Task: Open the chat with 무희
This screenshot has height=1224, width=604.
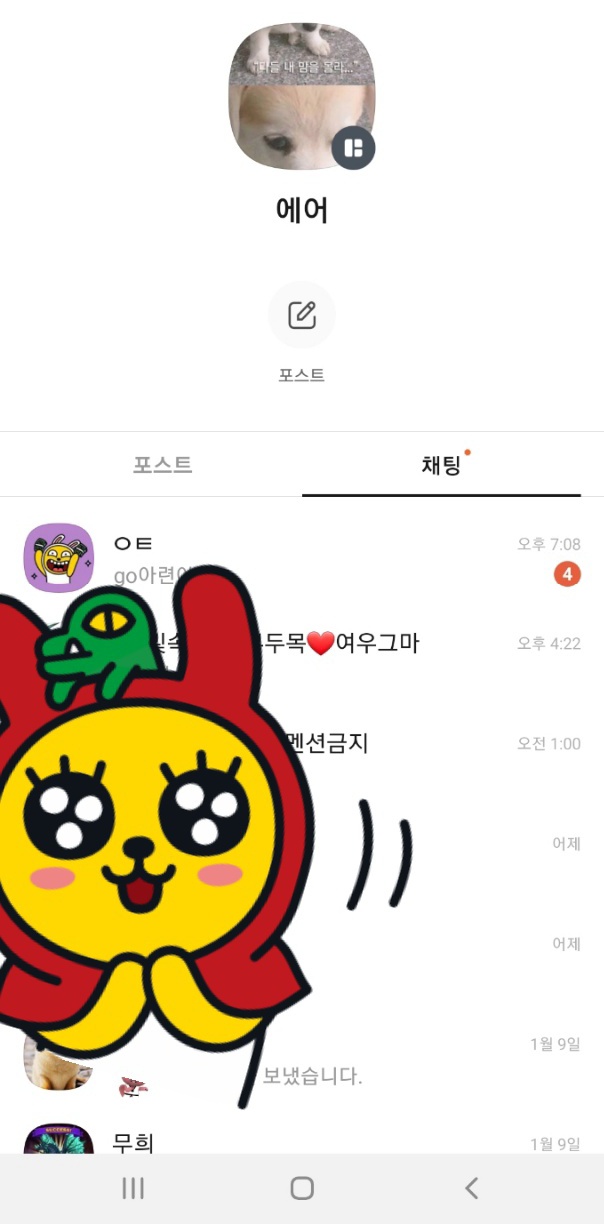Action: pyautogui.click(x=300, y=1140)
